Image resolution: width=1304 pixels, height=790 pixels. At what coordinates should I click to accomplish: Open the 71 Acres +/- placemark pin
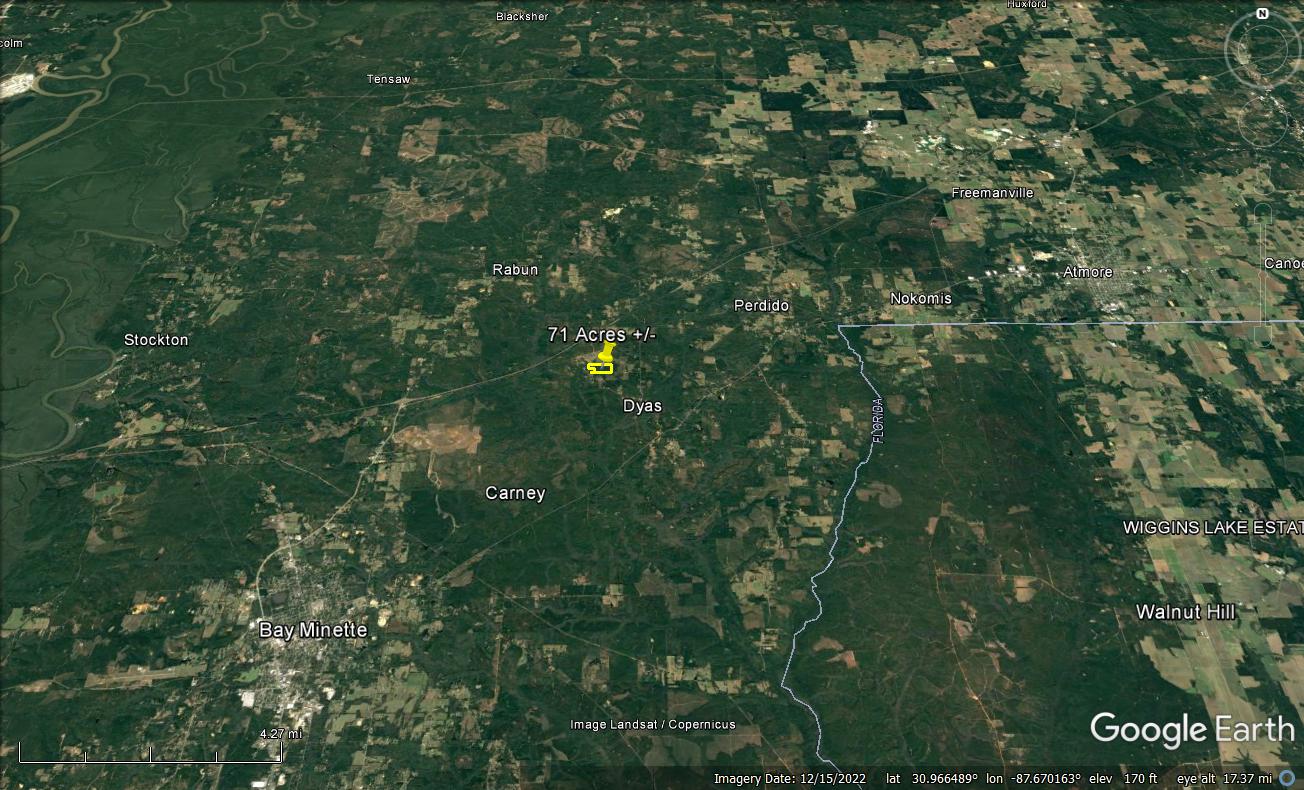point(605,354)
